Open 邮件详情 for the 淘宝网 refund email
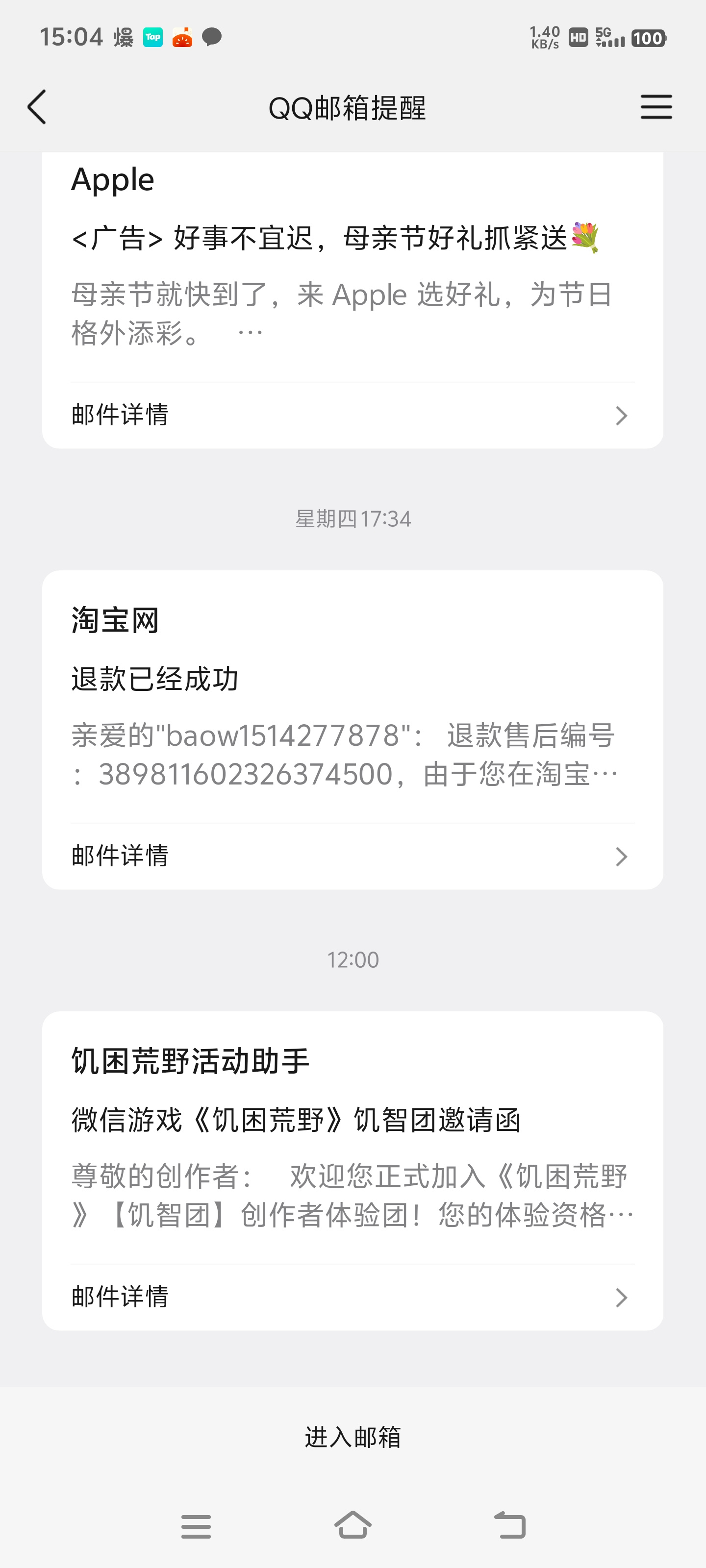Viewport: 706px width, 1568px height. [353, 856]
